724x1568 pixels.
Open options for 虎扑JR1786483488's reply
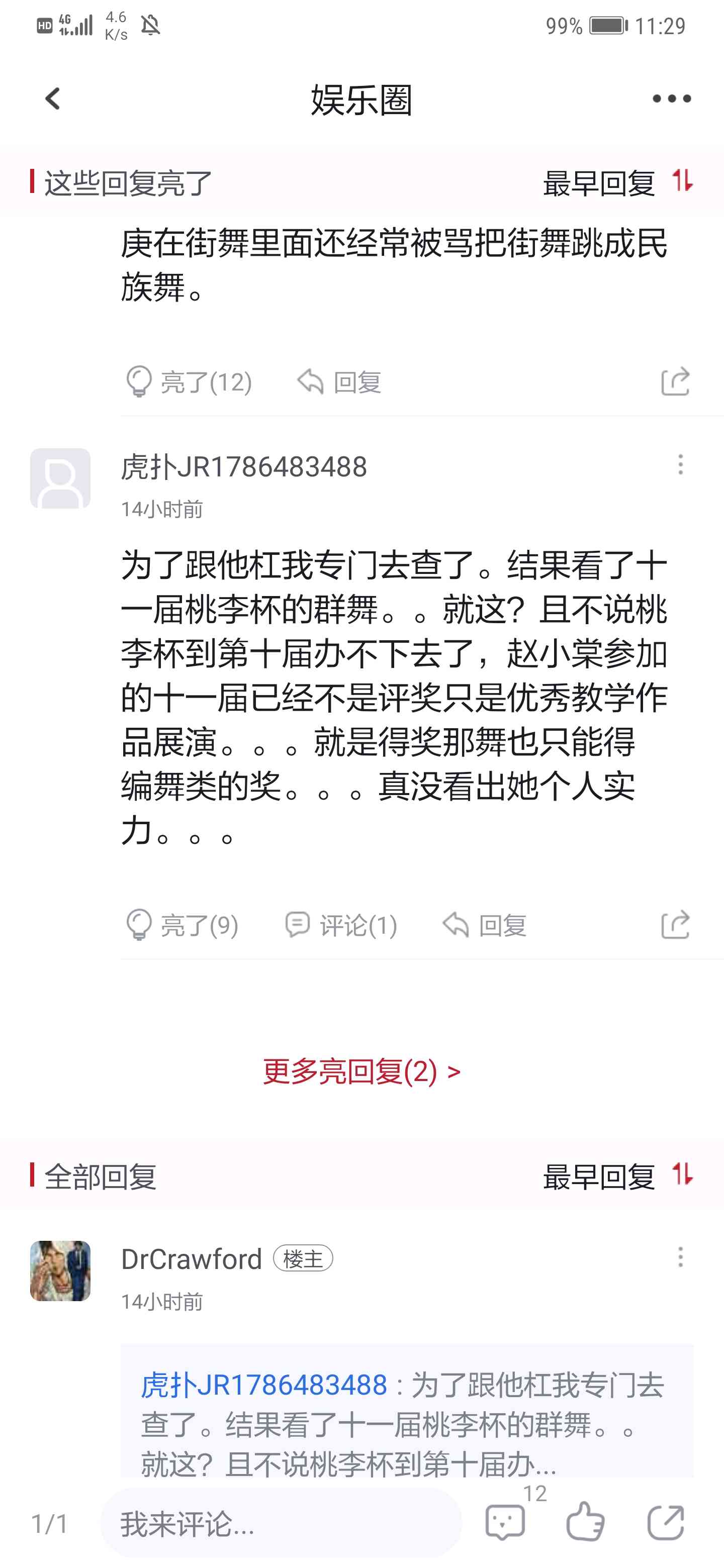[x=680, y=465]
